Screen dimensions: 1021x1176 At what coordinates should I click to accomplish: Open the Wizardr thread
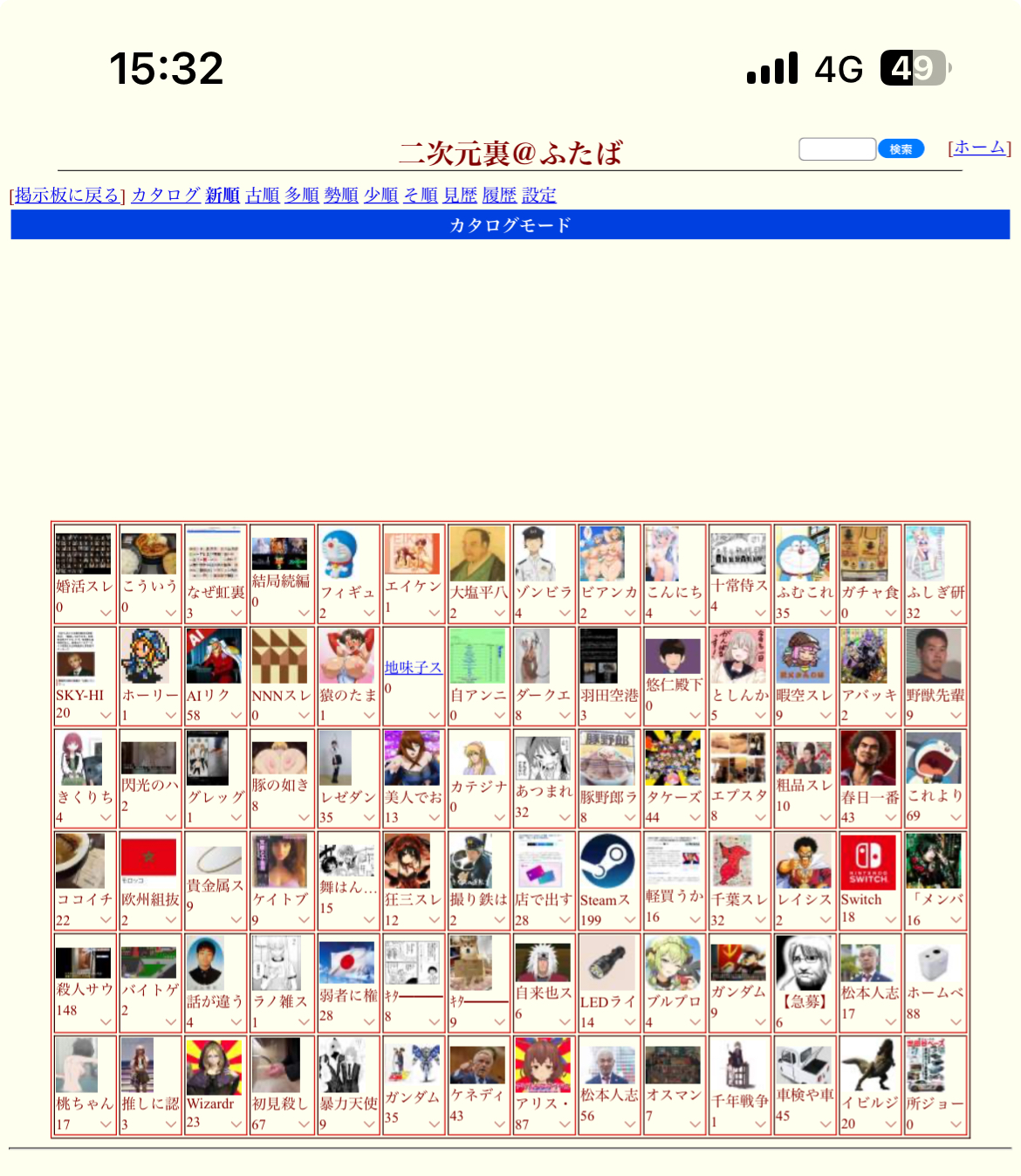point(214,1084)
